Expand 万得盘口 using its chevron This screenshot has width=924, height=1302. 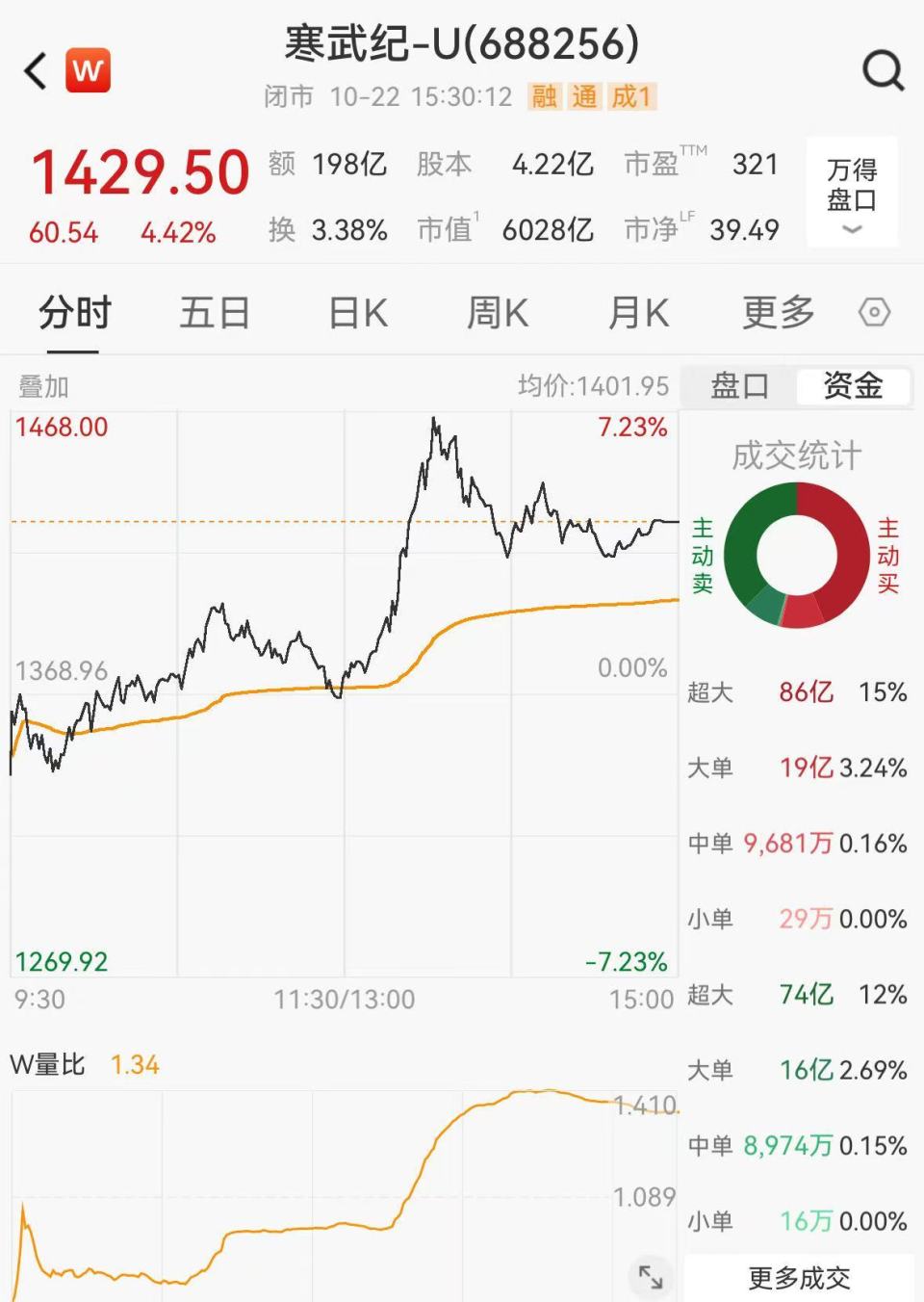pos(851,229)
